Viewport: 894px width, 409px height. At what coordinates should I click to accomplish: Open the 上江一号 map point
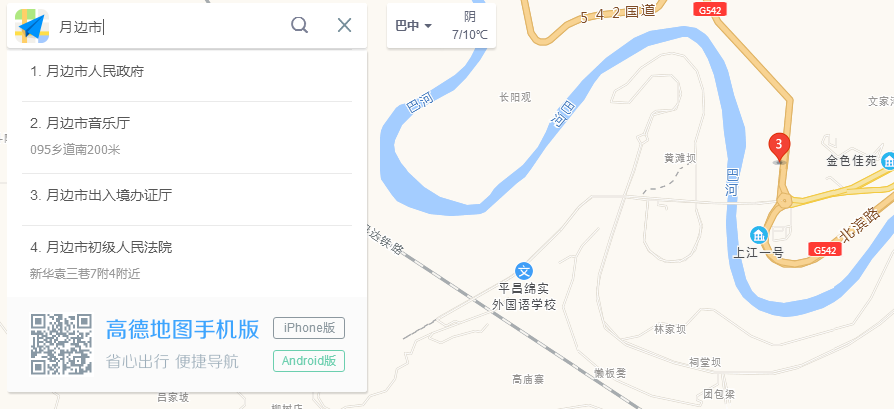(759, 234)
